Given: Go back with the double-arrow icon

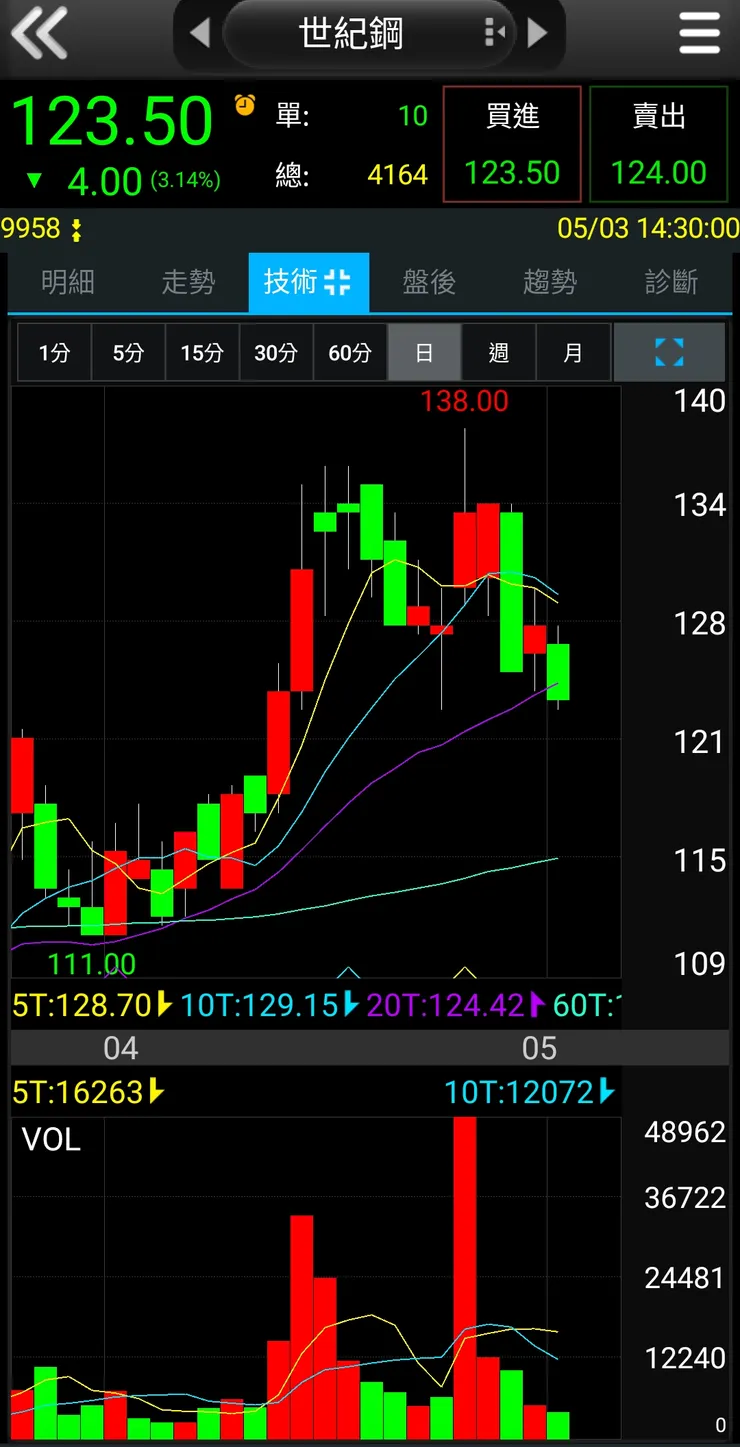Looking at the screenshot, I should [x=40, y=33].
